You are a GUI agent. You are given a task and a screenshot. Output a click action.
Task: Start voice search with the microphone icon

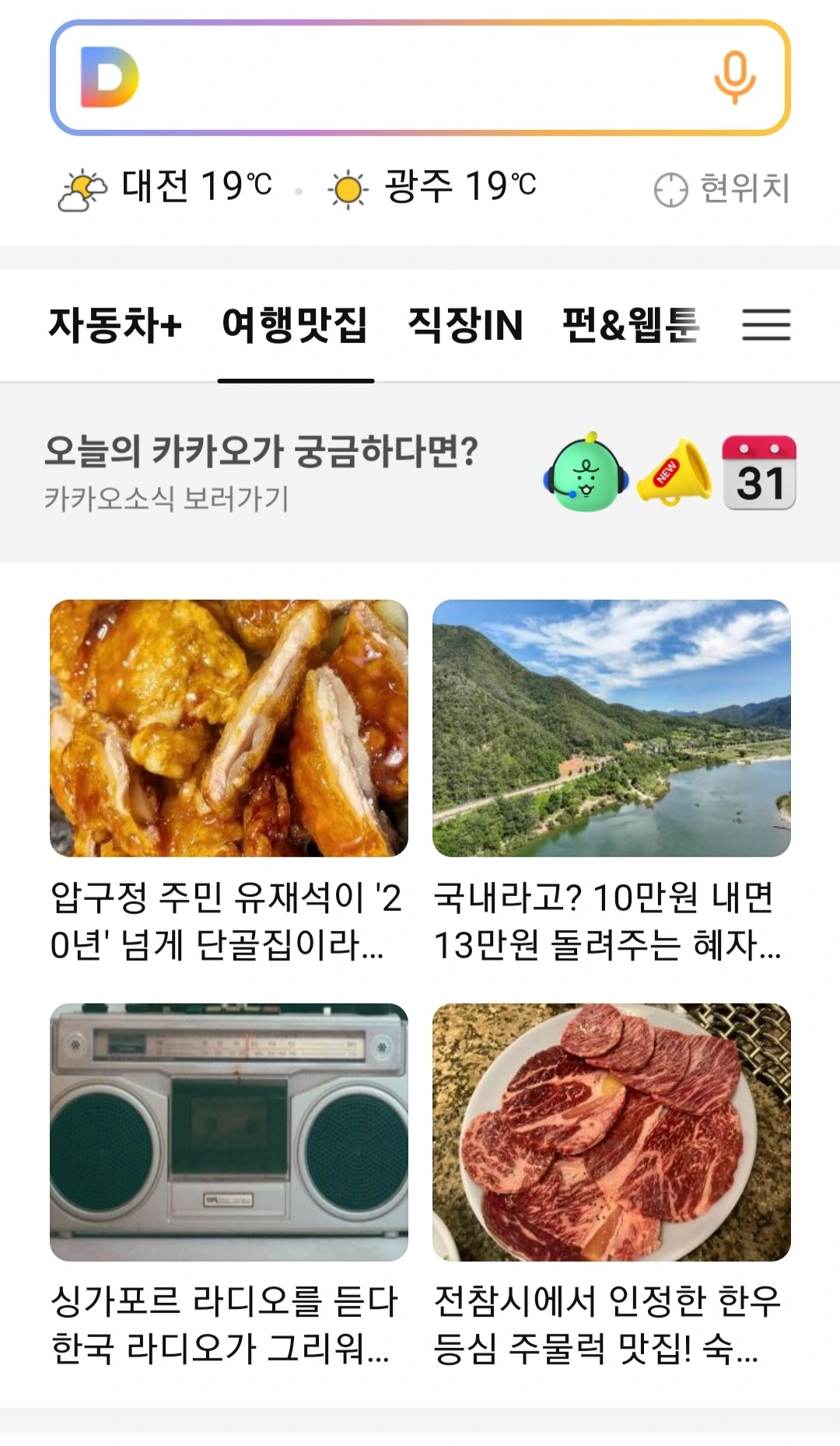(x=734, y=78)
